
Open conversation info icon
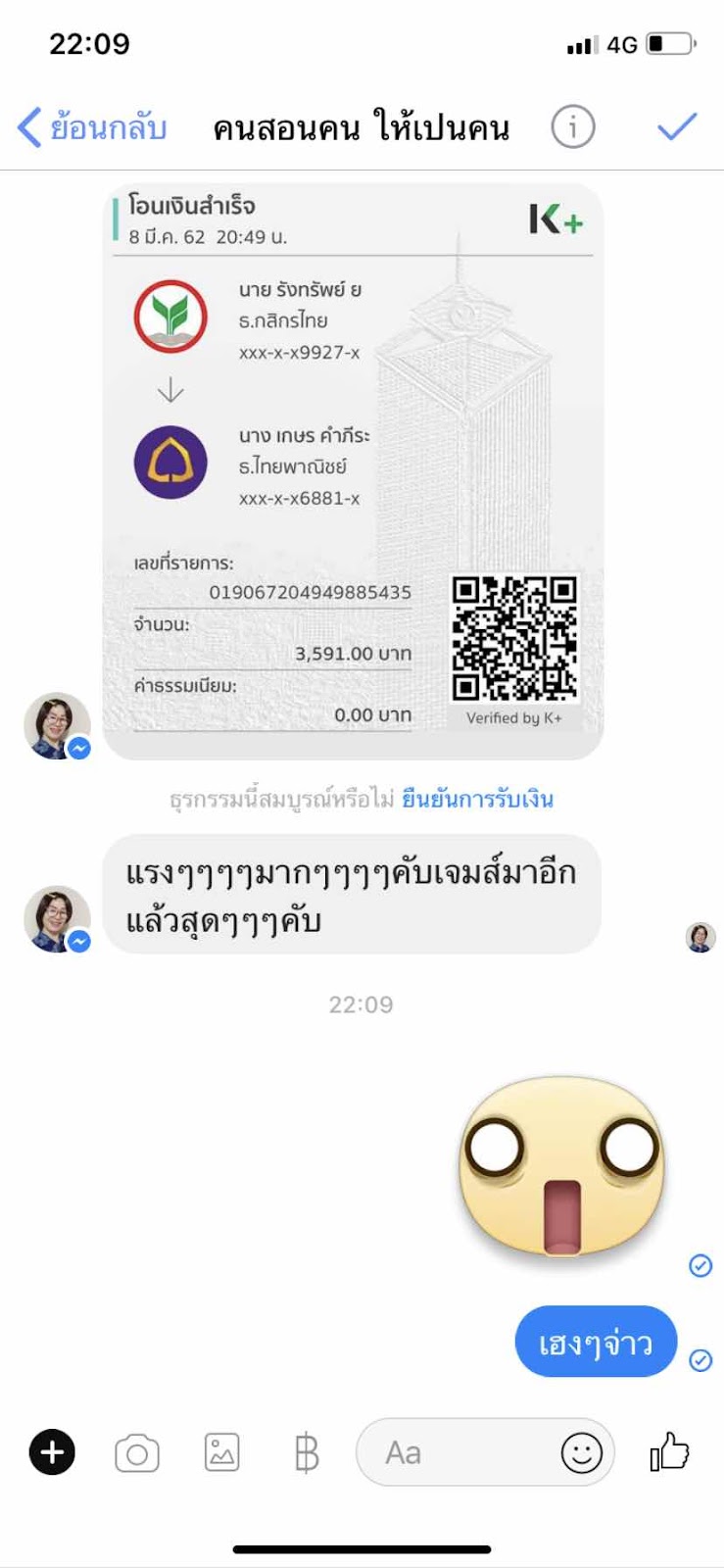tap(573, 127)
